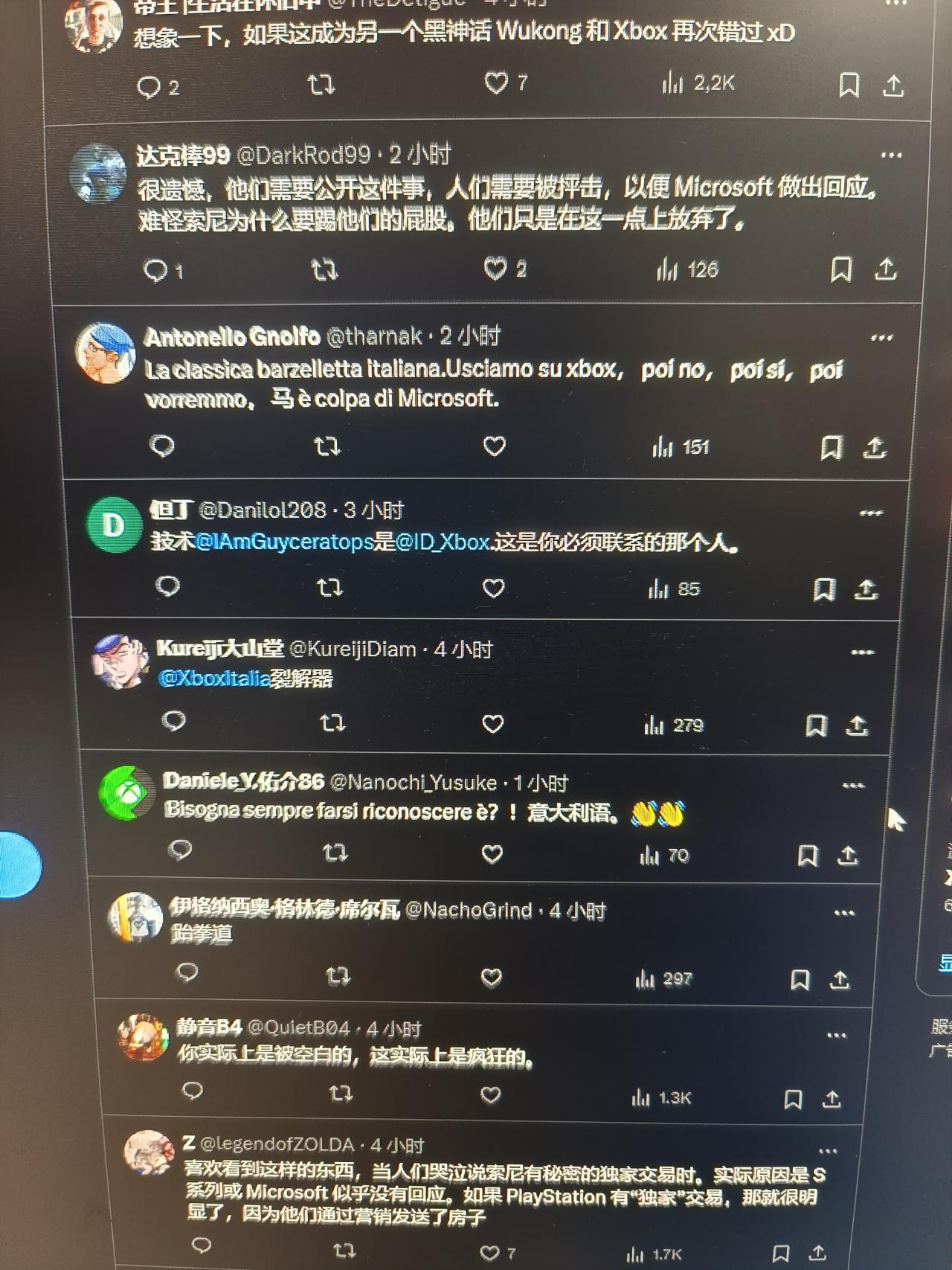Share the post by @Danilol208
952x1270 pixels.
866,589
